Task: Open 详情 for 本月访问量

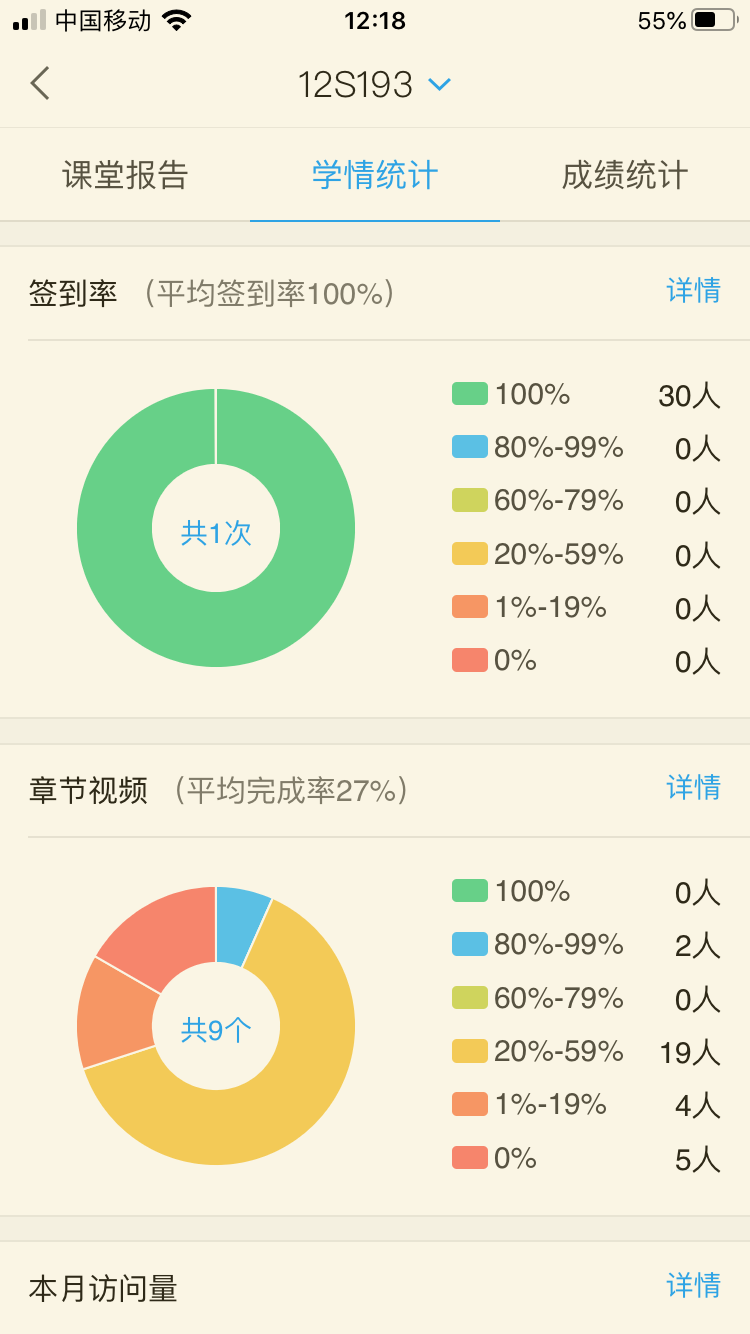Action: click(694, 1286)
